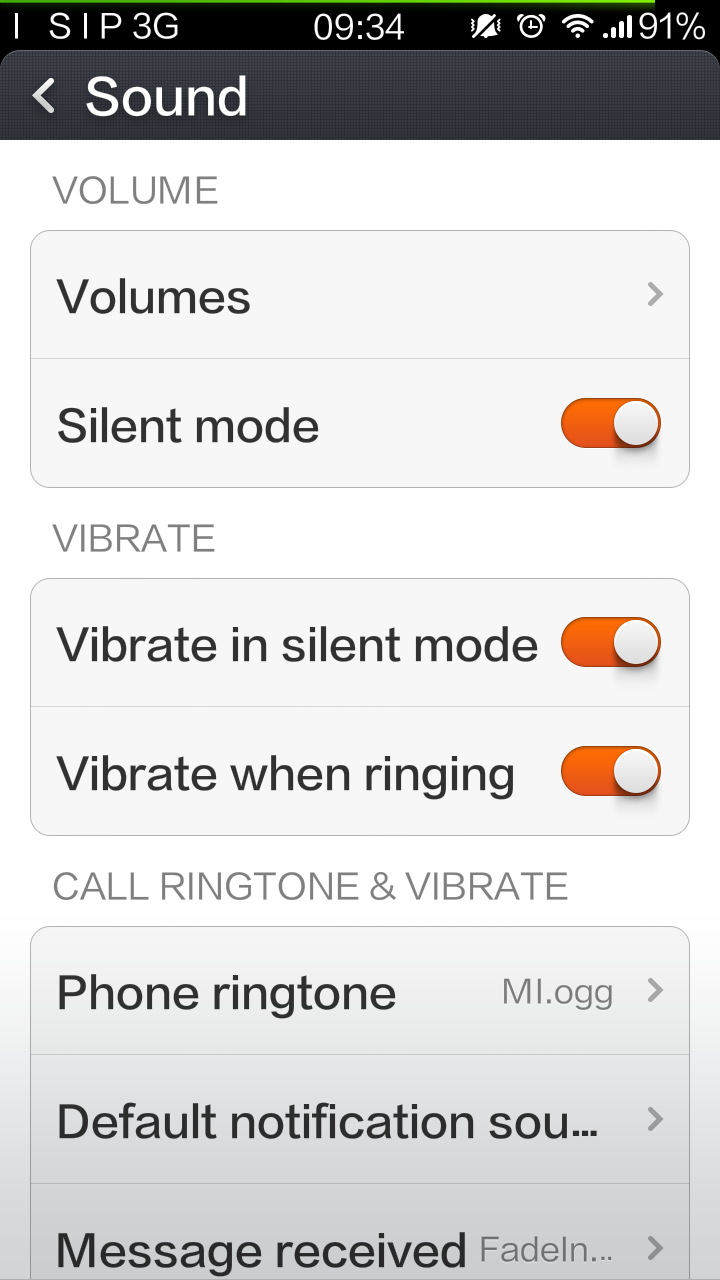720x1280 pixels.
Task: Open Message received sound setting
Action: point(360,1233)
